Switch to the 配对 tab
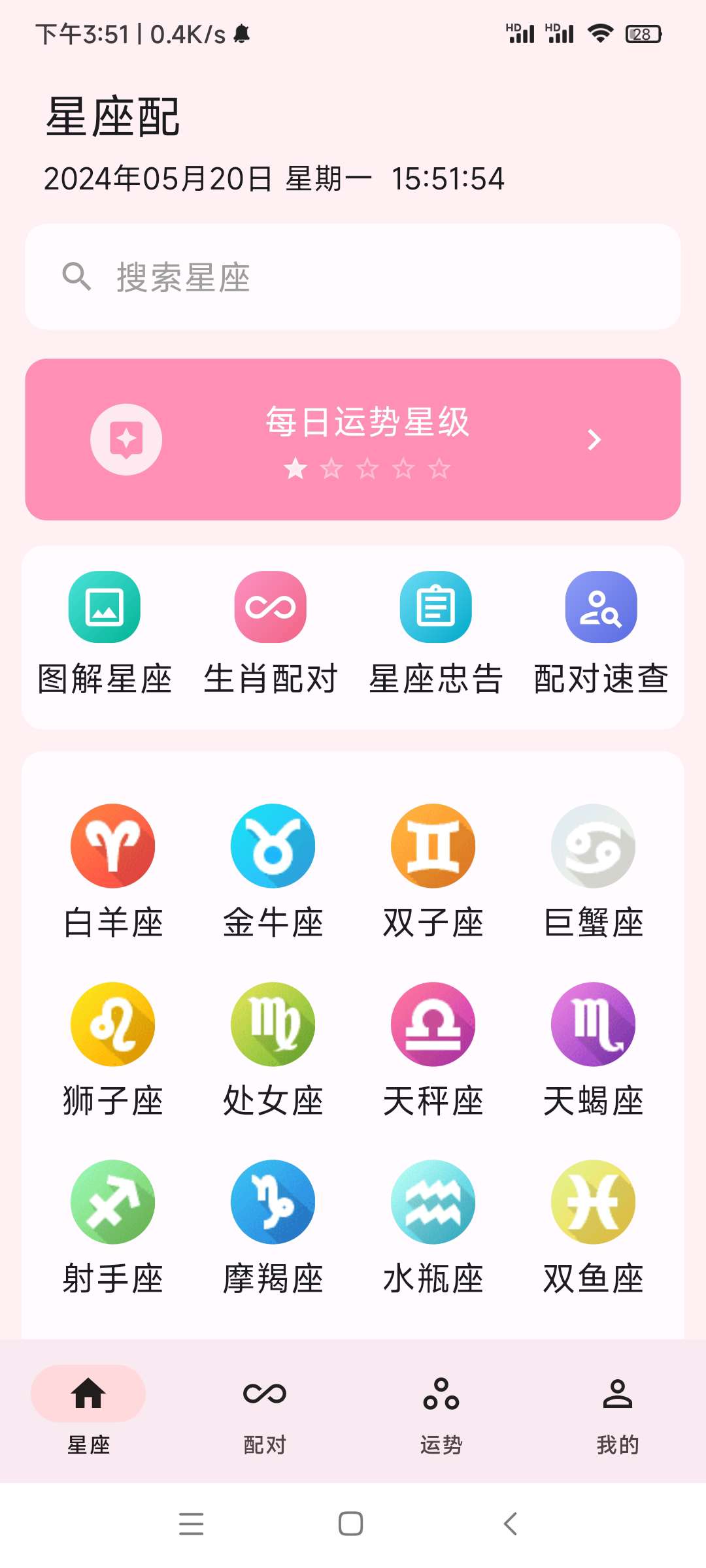706x1568 pixels. [265, 1409]
